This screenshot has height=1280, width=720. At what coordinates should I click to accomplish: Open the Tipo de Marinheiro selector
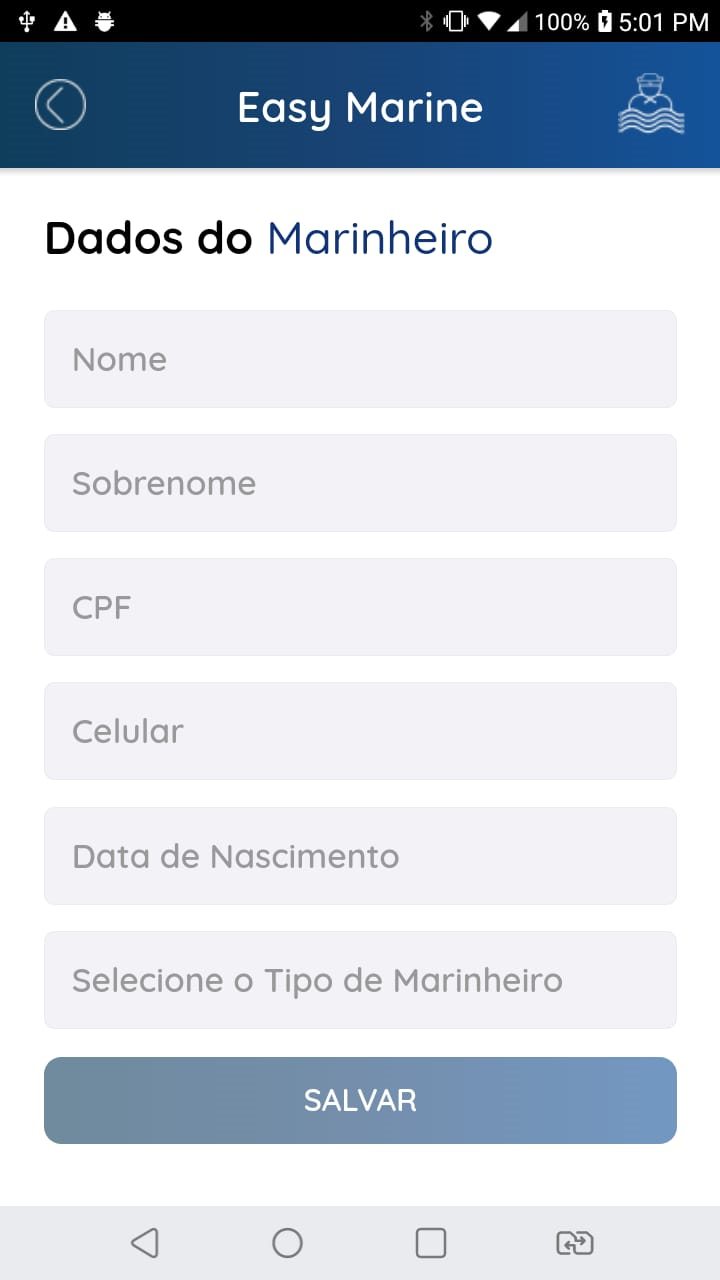tap(360, 980)
